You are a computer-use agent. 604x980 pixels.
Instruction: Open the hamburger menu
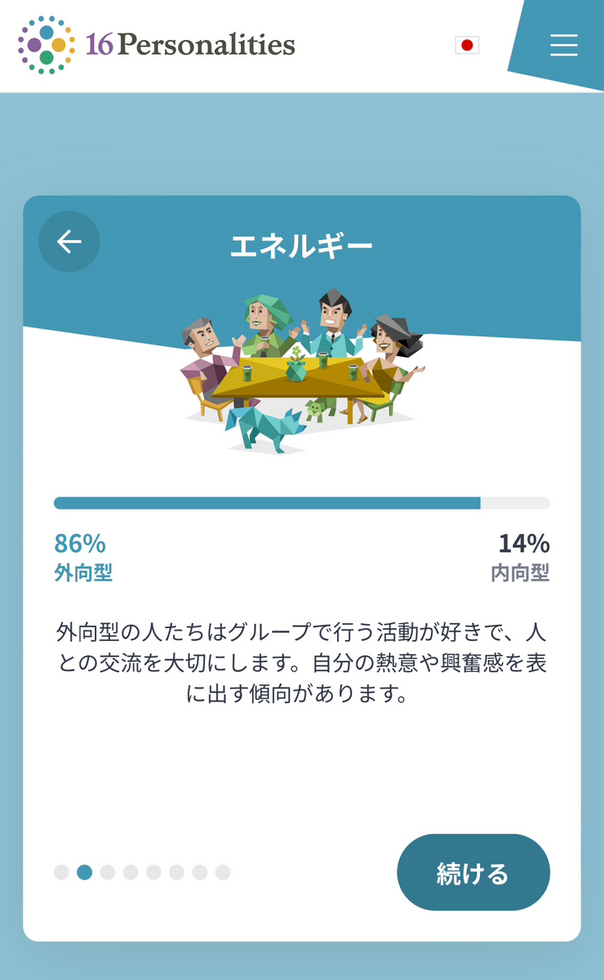pos(564,45)
